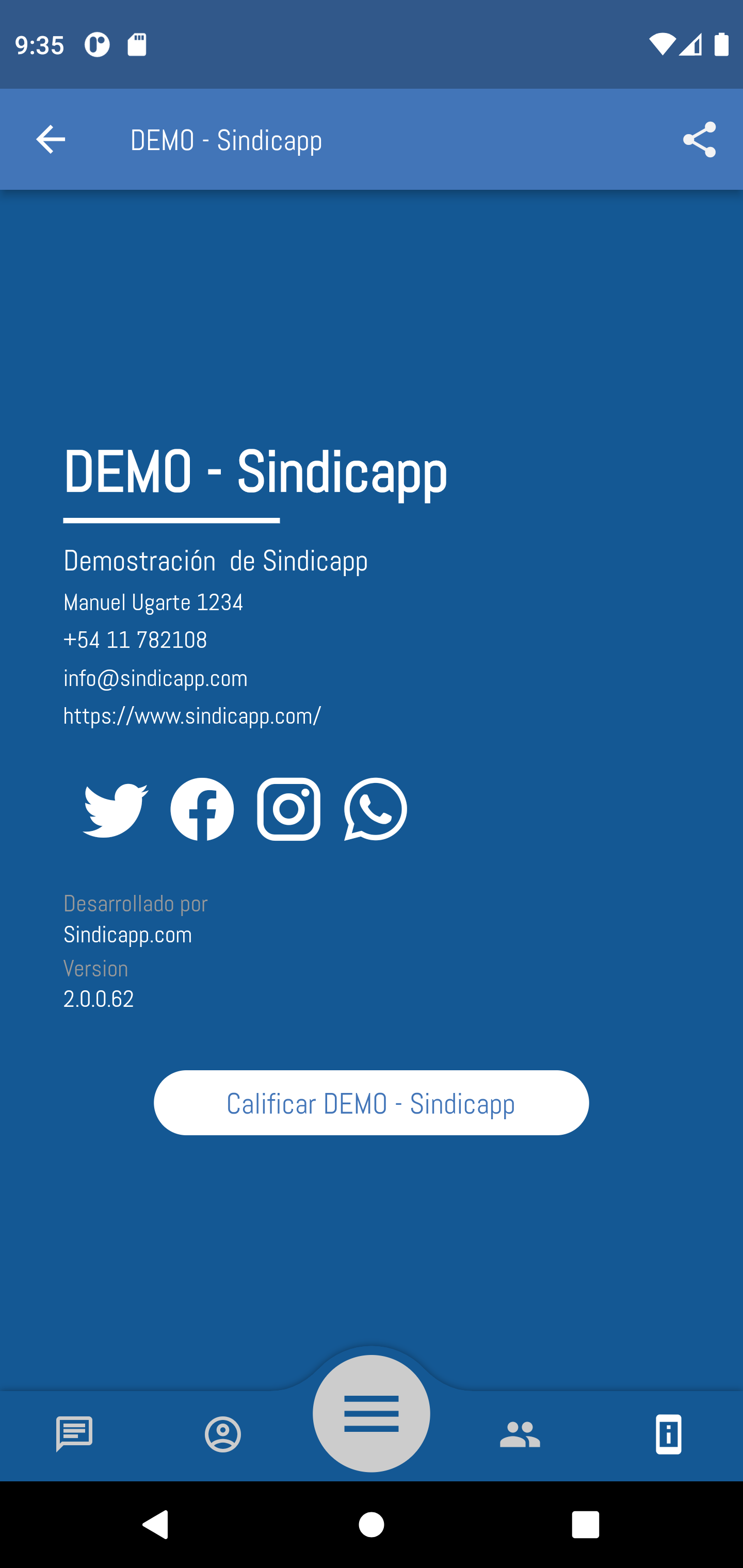Open the messages tab

74,1434
